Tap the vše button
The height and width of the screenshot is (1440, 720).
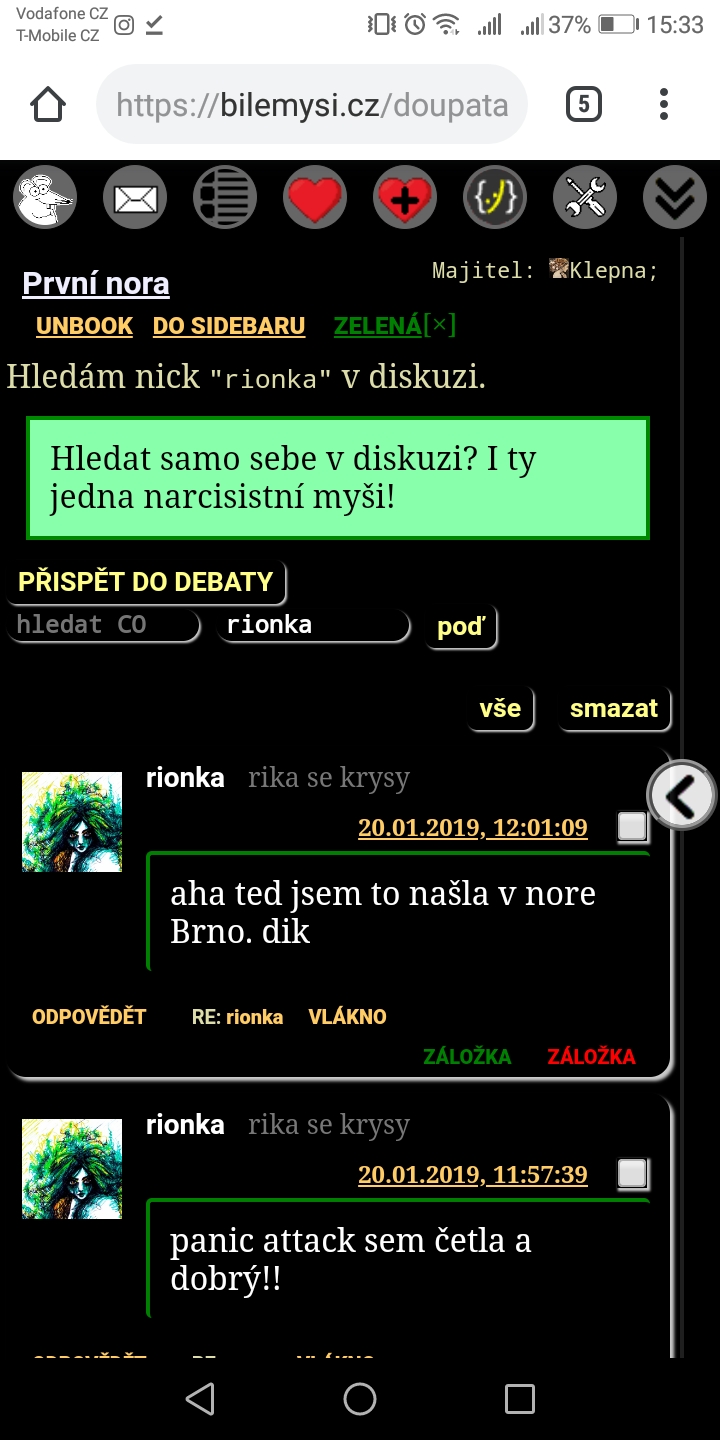tap(500, 709)
